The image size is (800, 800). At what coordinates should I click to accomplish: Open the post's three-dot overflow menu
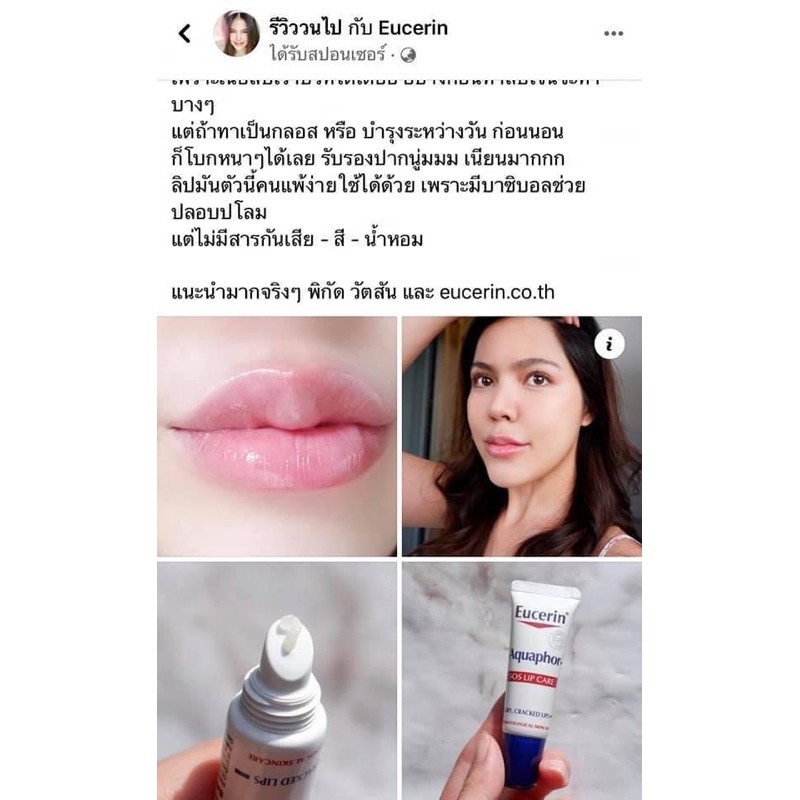[614, 34]
